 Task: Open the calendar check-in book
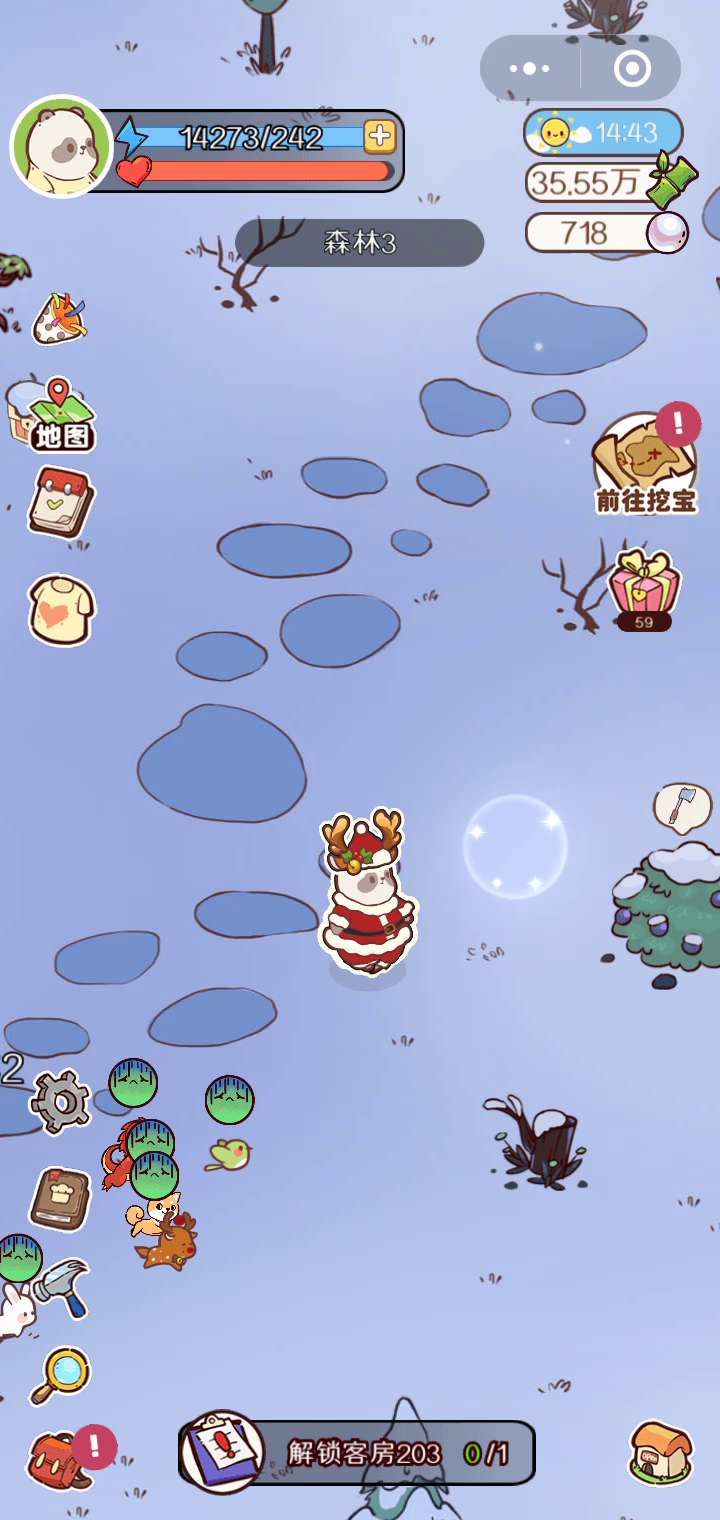pos(60,502)
